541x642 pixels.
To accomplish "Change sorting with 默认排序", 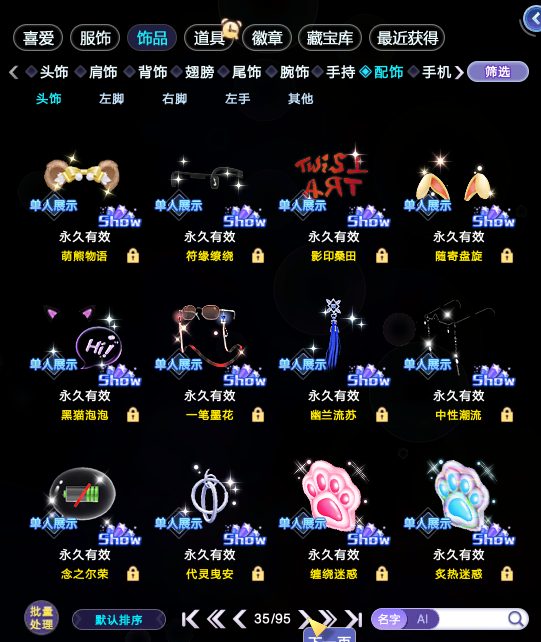I will (x=119, y=619).
